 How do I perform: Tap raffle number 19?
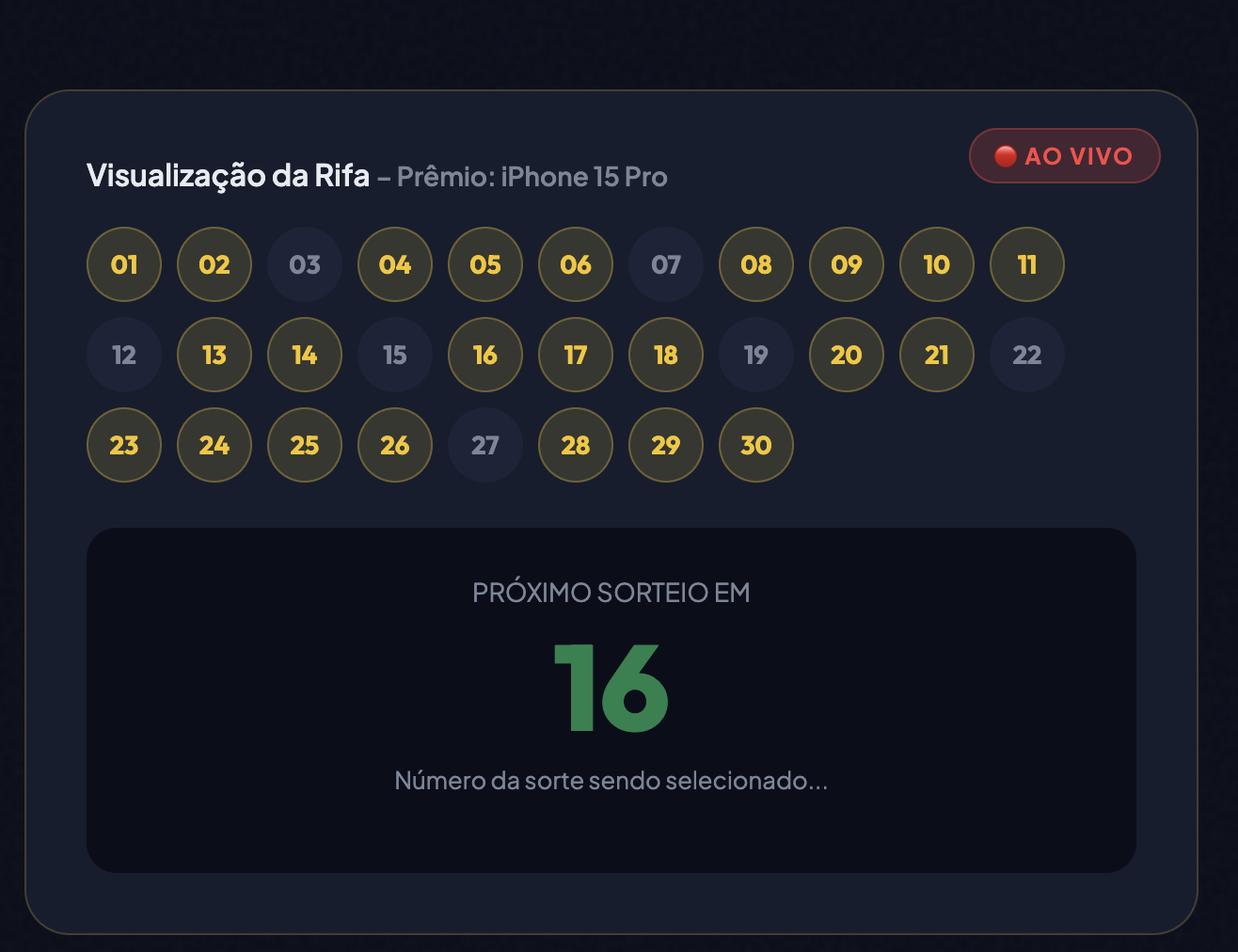pyautogui.click(x=756, y=355)
